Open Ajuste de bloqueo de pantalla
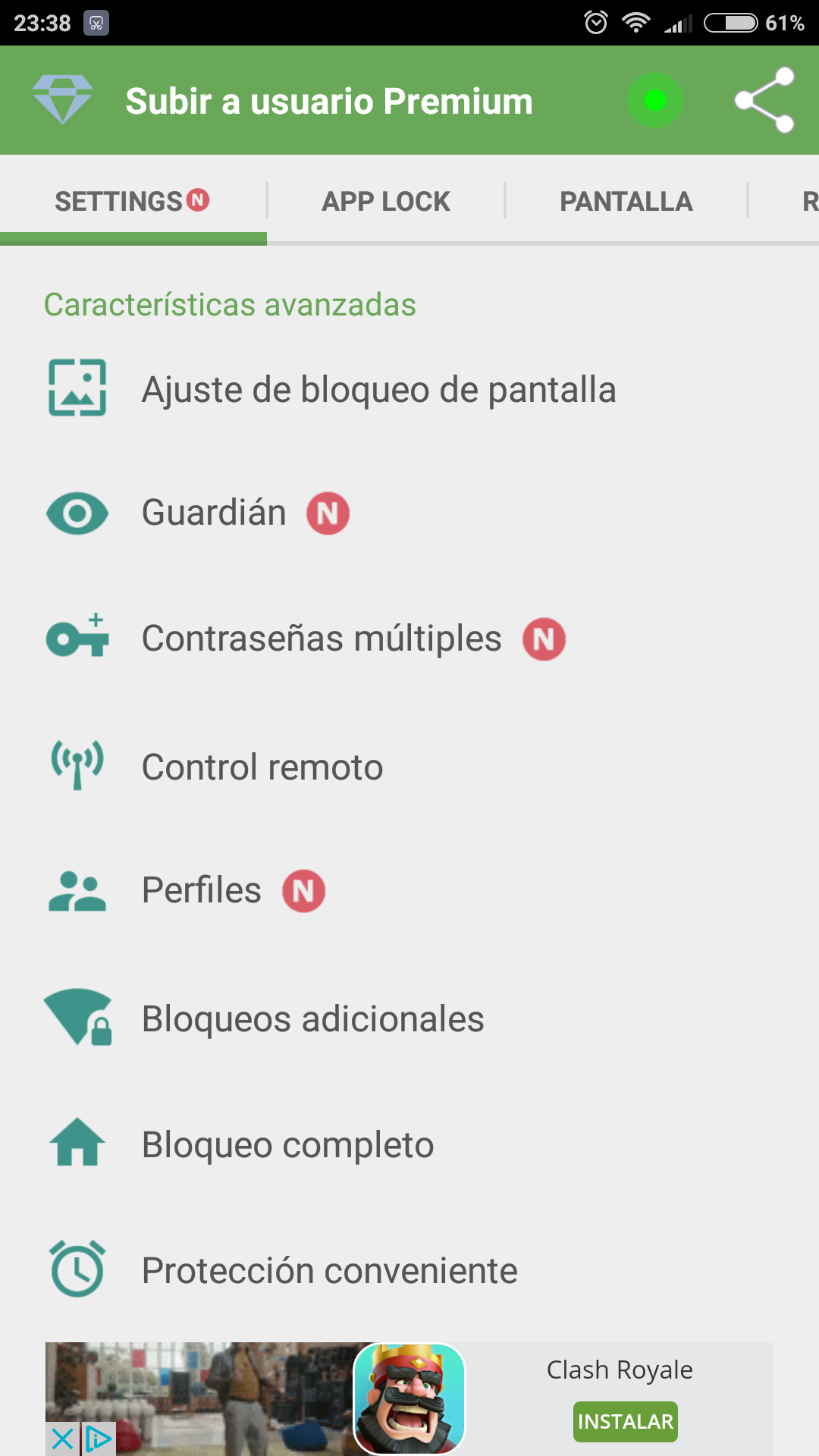The image size is (819, 1456). click(x=409, y=389)
